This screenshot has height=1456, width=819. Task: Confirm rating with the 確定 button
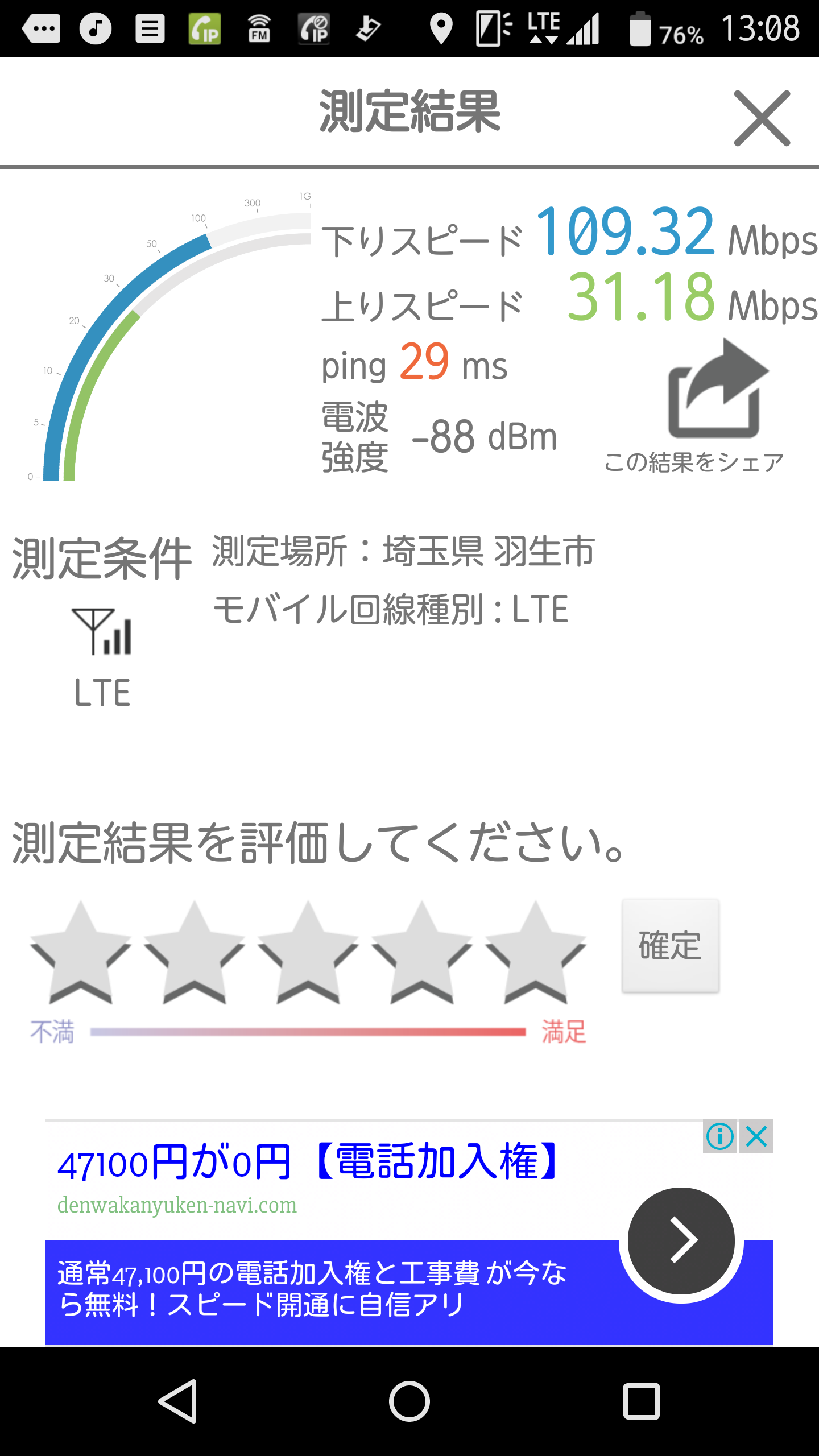(671, 946)
